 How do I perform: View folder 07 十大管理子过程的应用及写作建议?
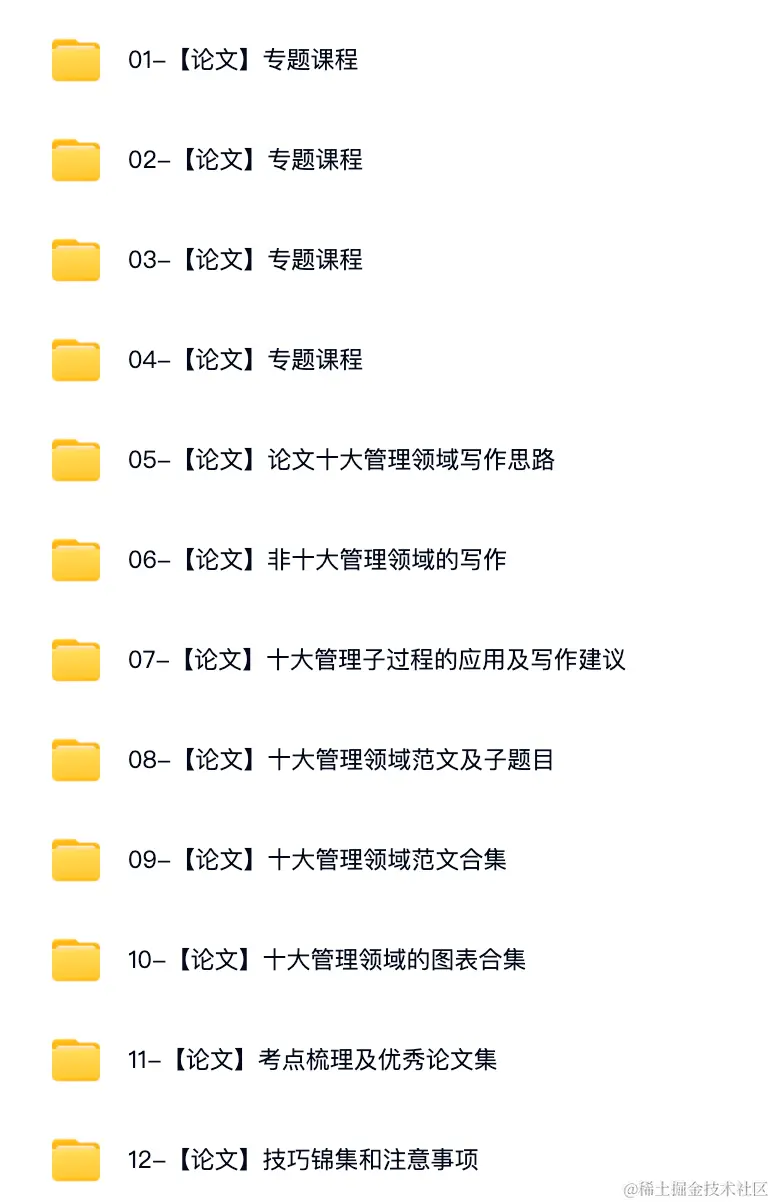(x=376, y=660)
